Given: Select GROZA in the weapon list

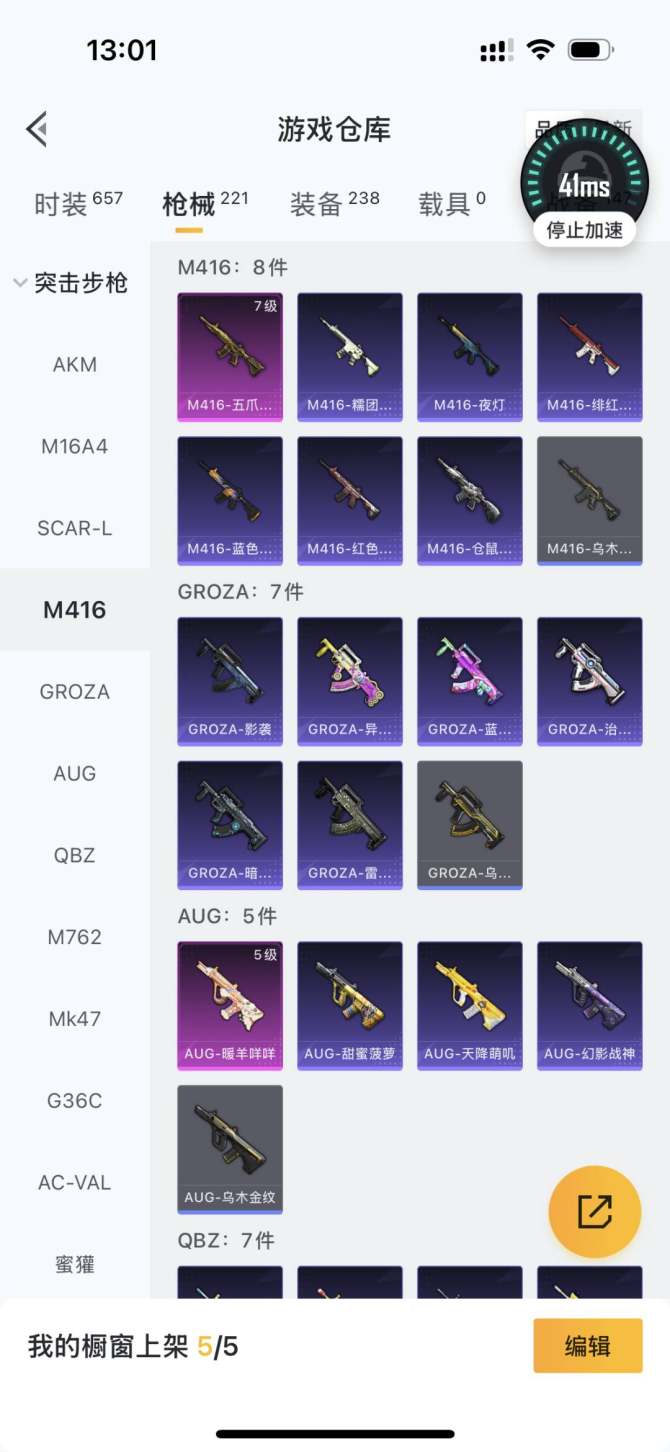Looking at the screenshot, I should (75, 692).
